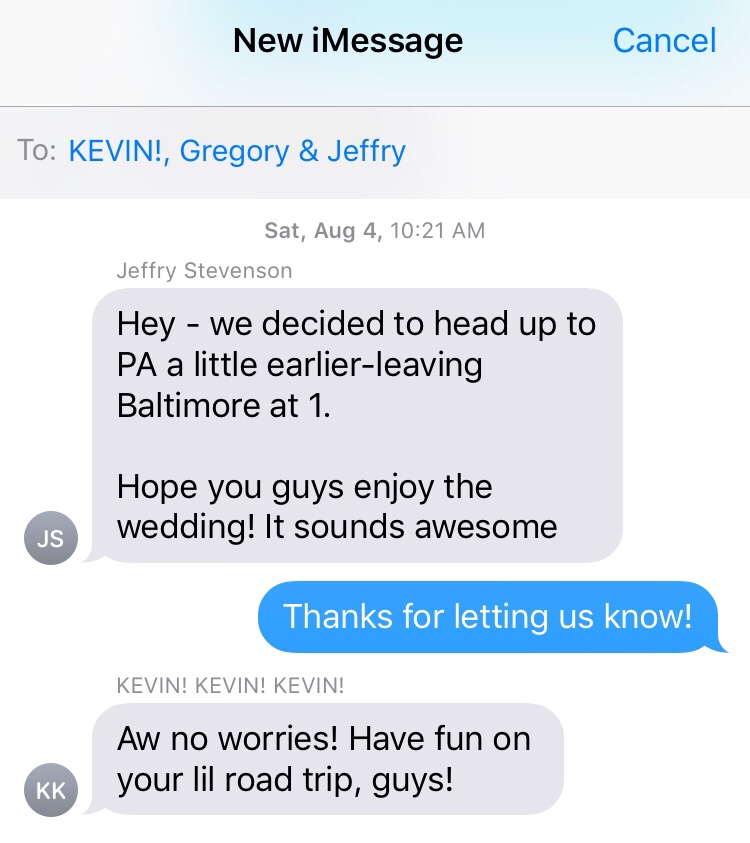Viewport: 750px width, 843px height.
Task: Tap the JS contact avatar
Action: coord(50,539)
